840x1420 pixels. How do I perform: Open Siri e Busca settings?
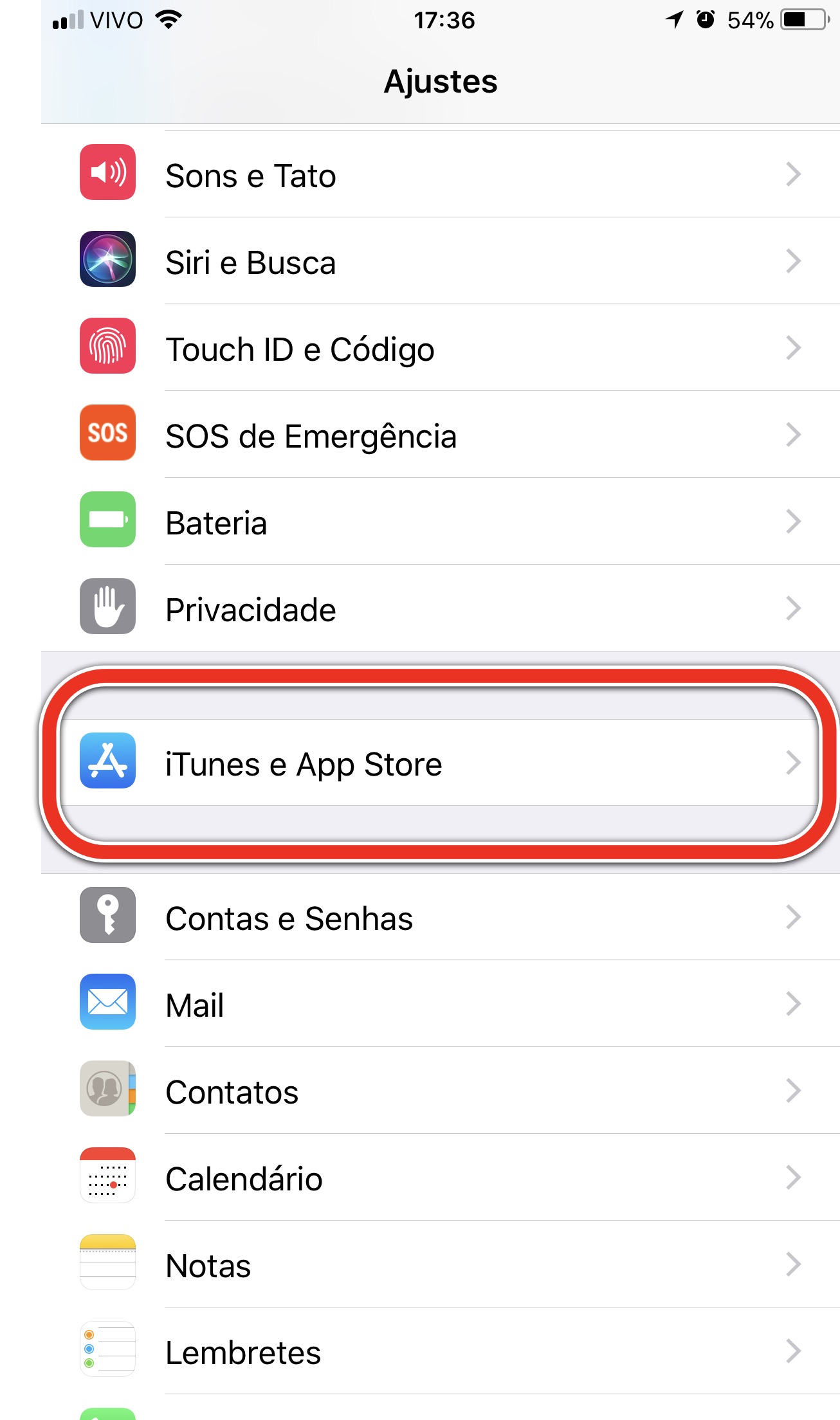441,260
